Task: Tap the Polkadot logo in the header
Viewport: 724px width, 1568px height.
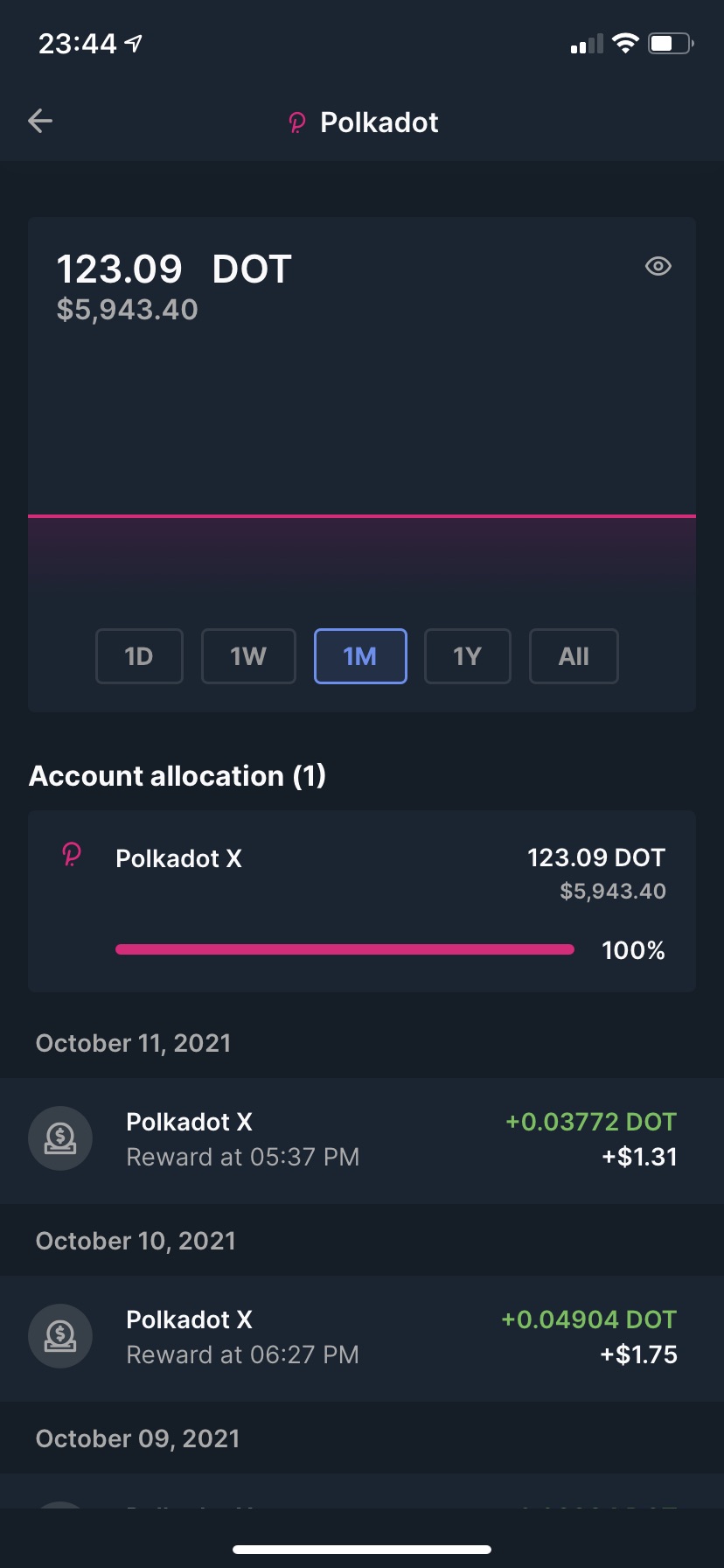Action: coord(296,122)
